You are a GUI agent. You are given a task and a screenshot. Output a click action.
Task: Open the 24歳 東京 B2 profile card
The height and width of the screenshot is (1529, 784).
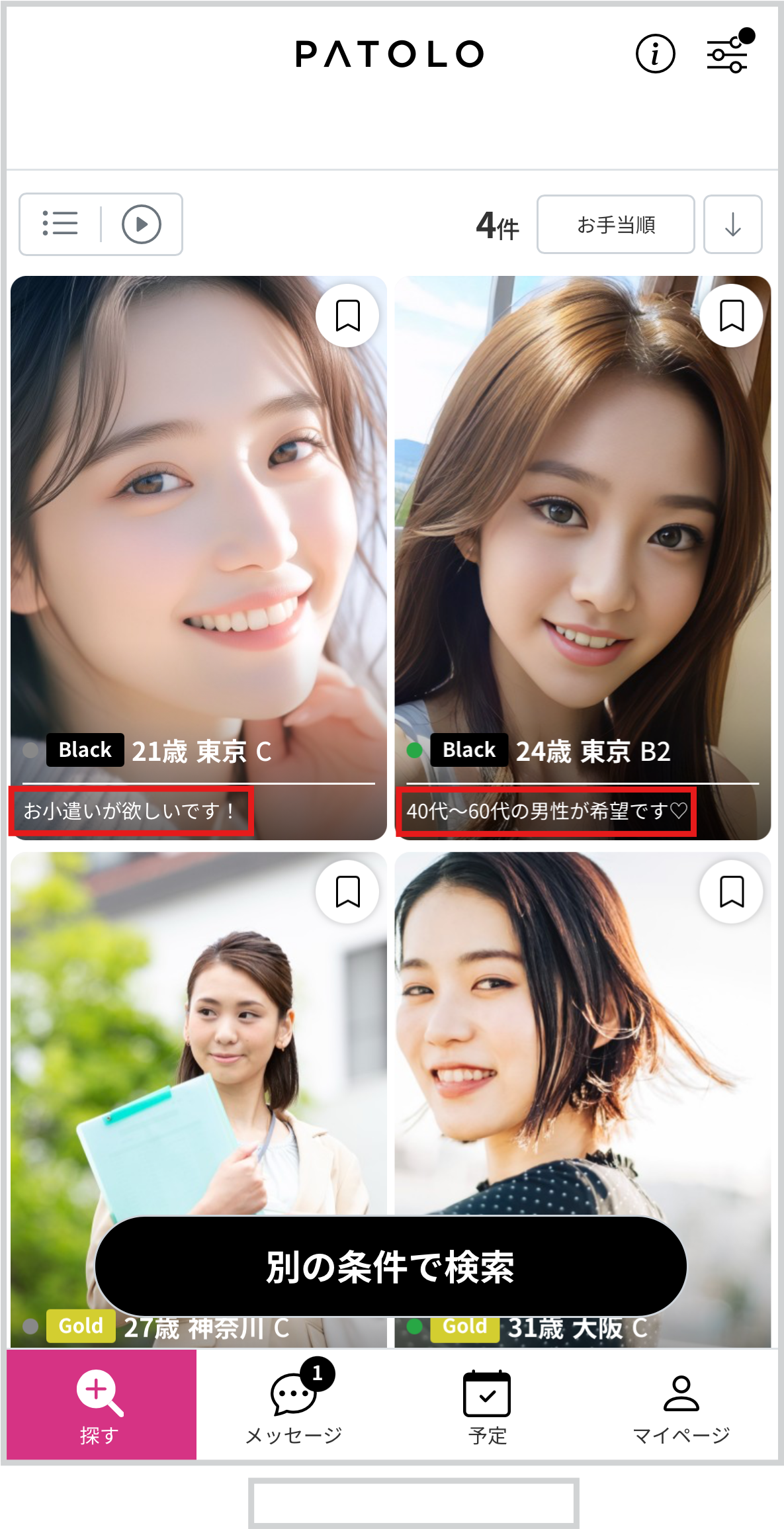pos(582,529)
